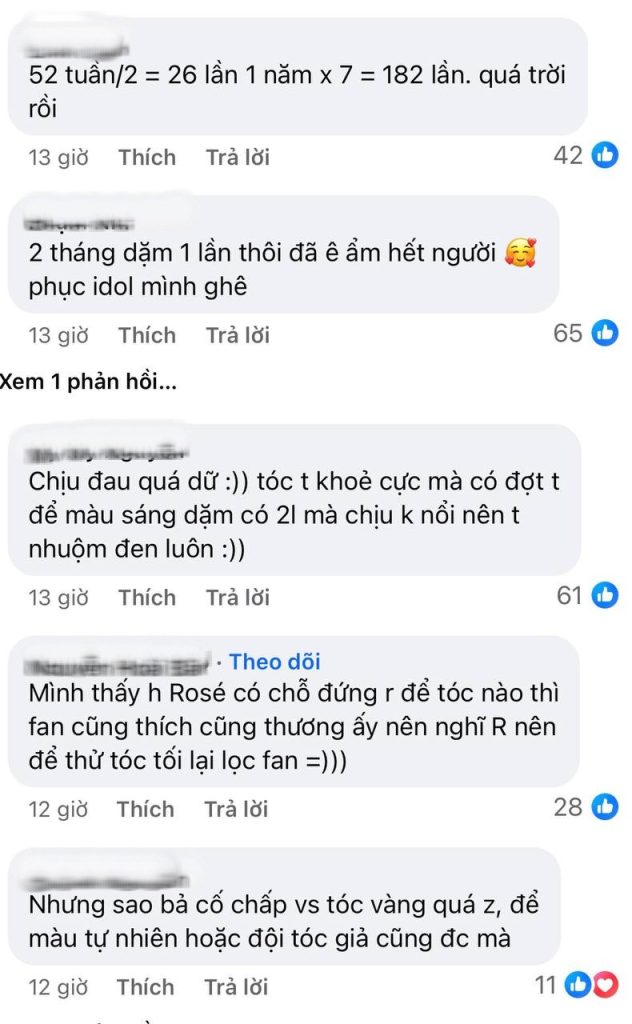The width and height of the screenshot is (632, 1024).
Task: Reply to the 'Chịu đau quá dữ' comment
Action: (238, 597)
